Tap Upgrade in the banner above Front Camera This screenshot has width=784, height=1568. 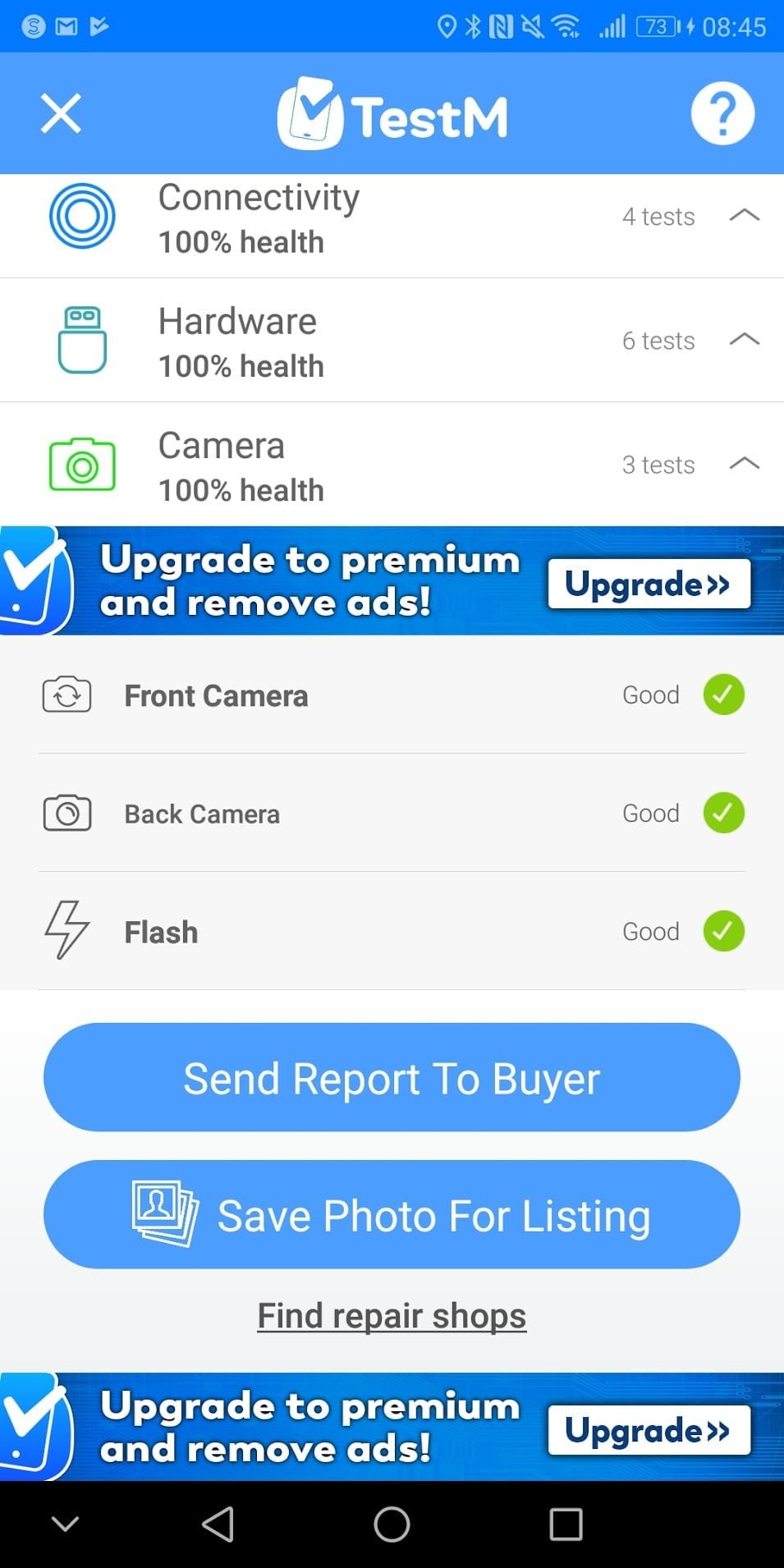point(649,584)
